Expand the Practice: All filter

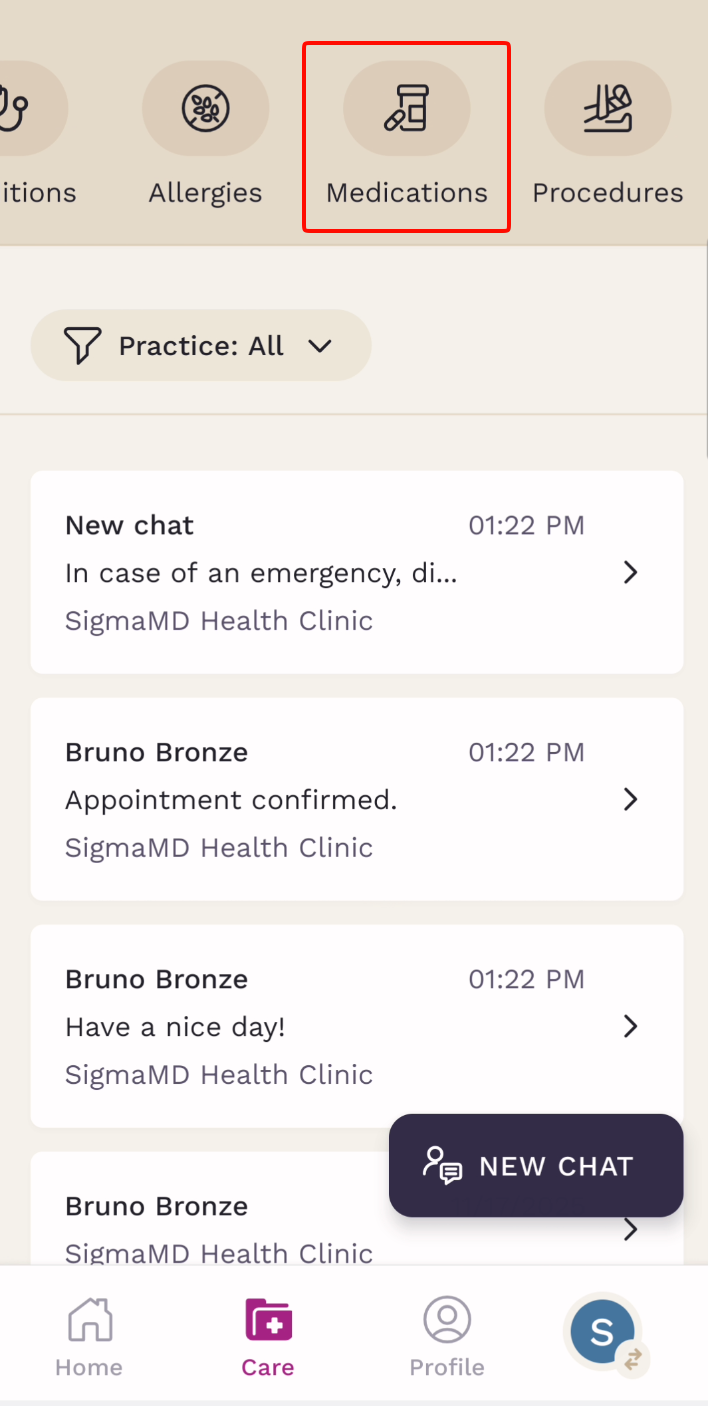pyautogui.click(x=201, y=346)
